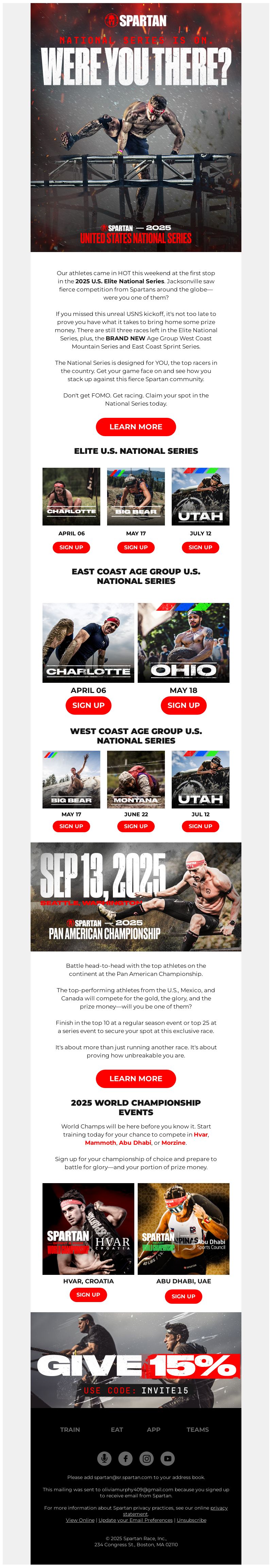This screenshot has height=1568, width=272.
Task: Tap Learn More under the National Series intro
Action: [x=135, y=427]
